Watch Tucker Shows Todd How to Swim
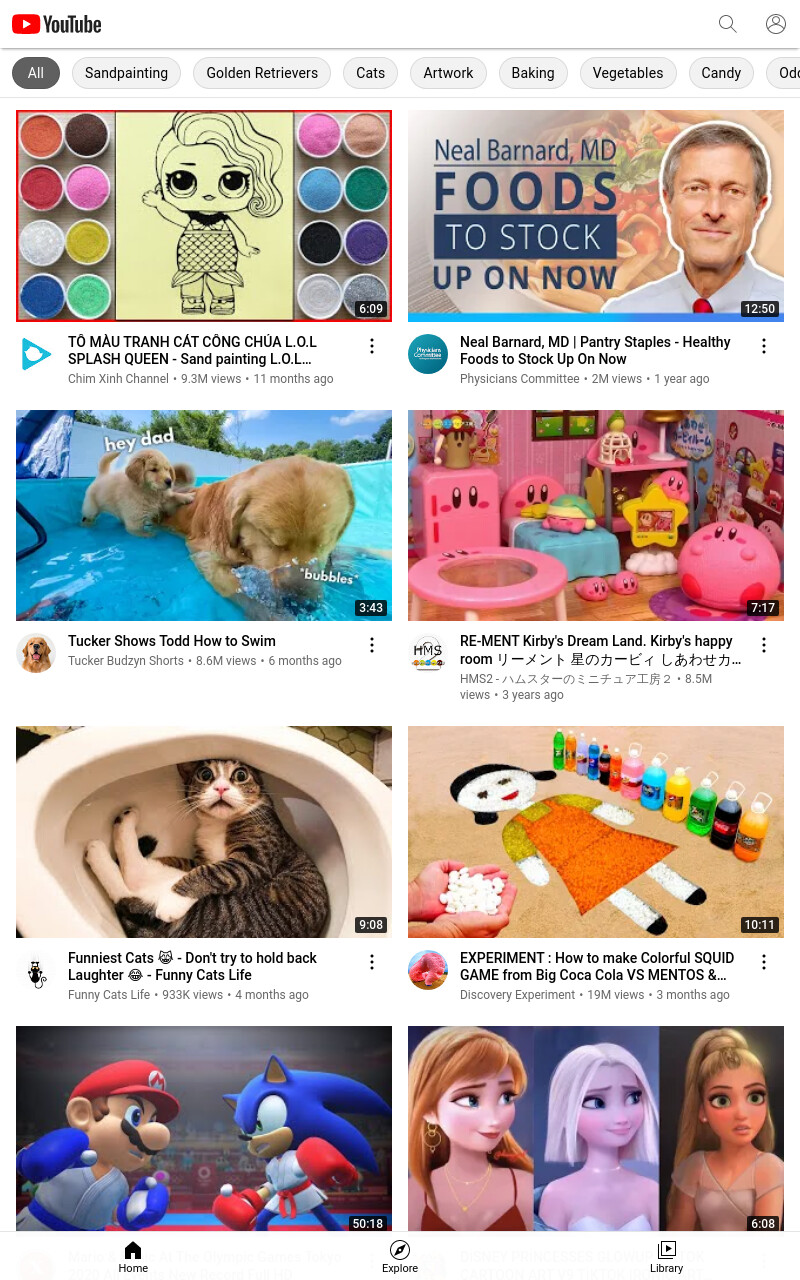800x1280 pixels. (204, 515)
